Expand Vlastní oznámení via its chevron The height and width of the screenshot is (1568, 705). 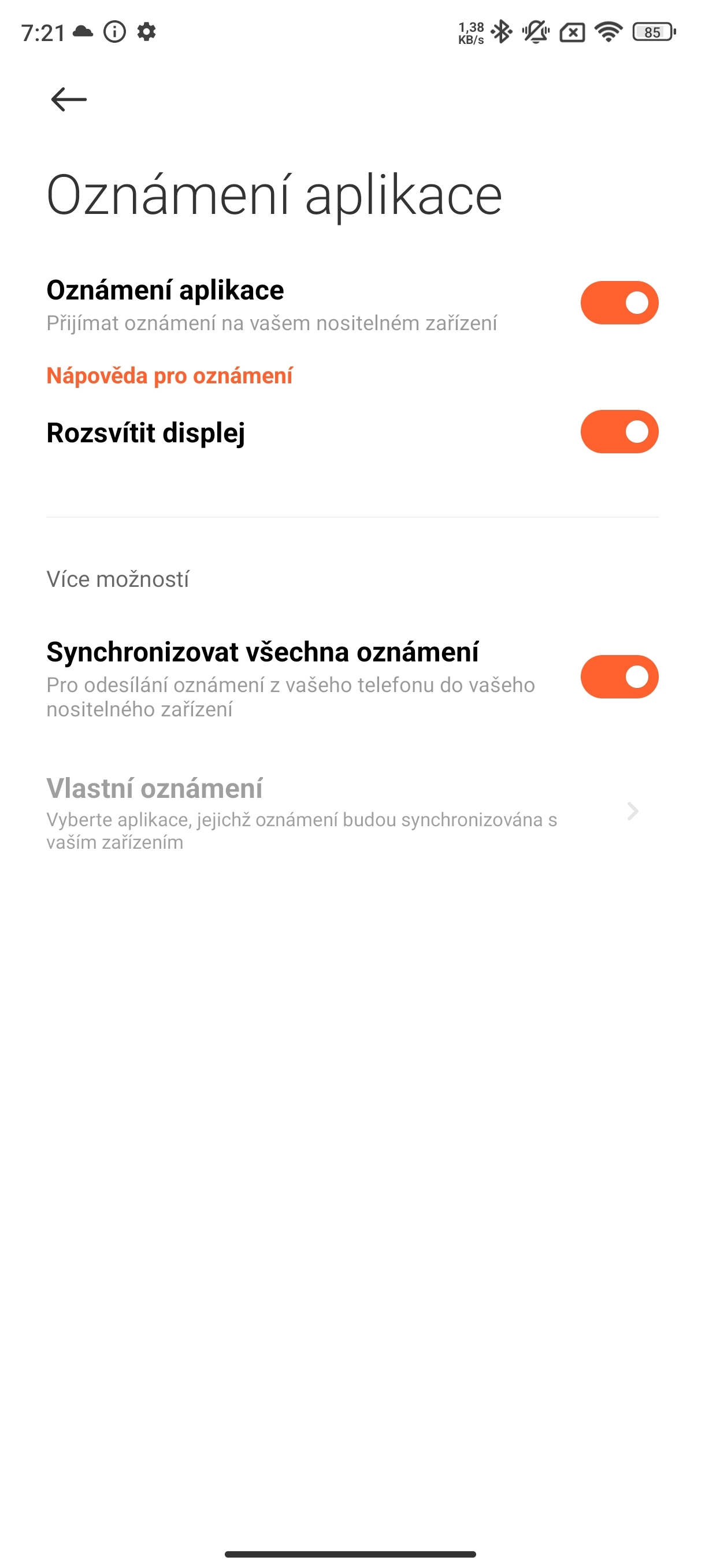633,809
